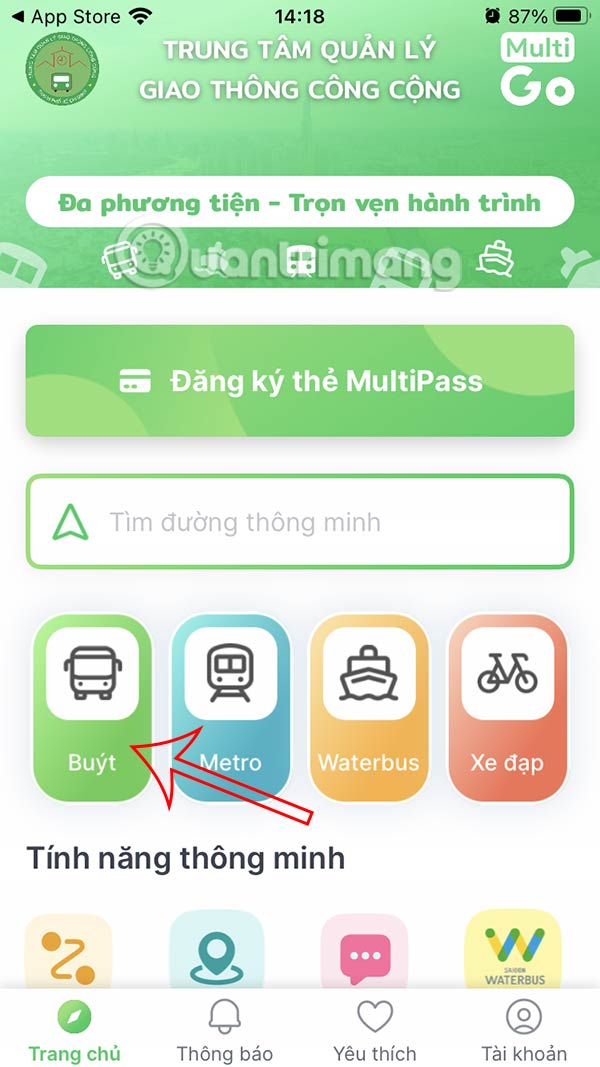Open the route planner smart feature icon
This screenshot has height=1067, width=600.
(x=68, y=950)
